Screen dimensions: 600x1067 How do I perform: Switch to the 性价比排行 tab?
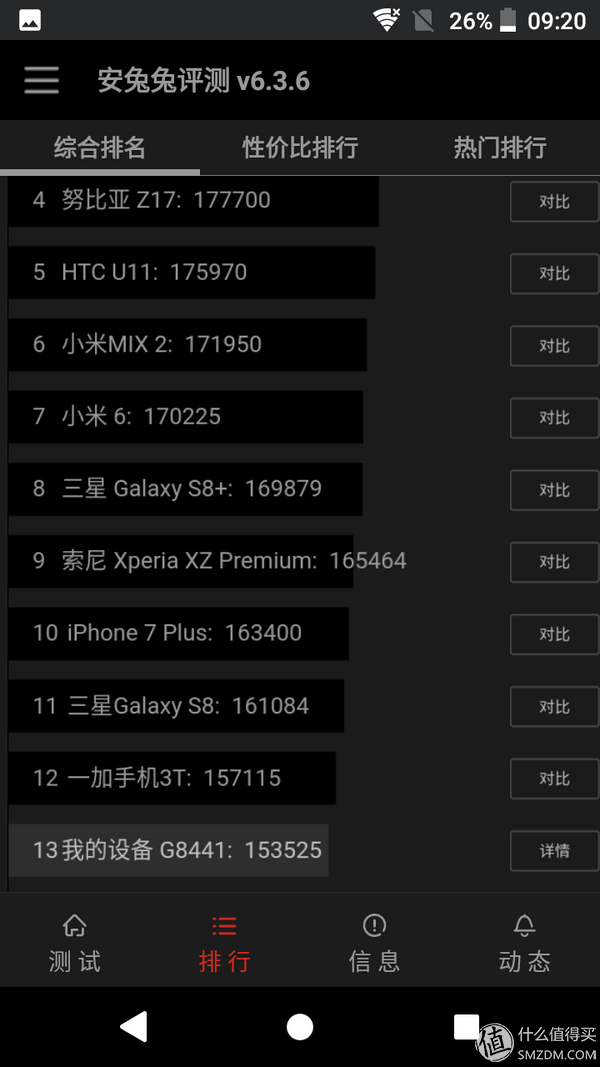pyautogui.click(x=300, y=147)
